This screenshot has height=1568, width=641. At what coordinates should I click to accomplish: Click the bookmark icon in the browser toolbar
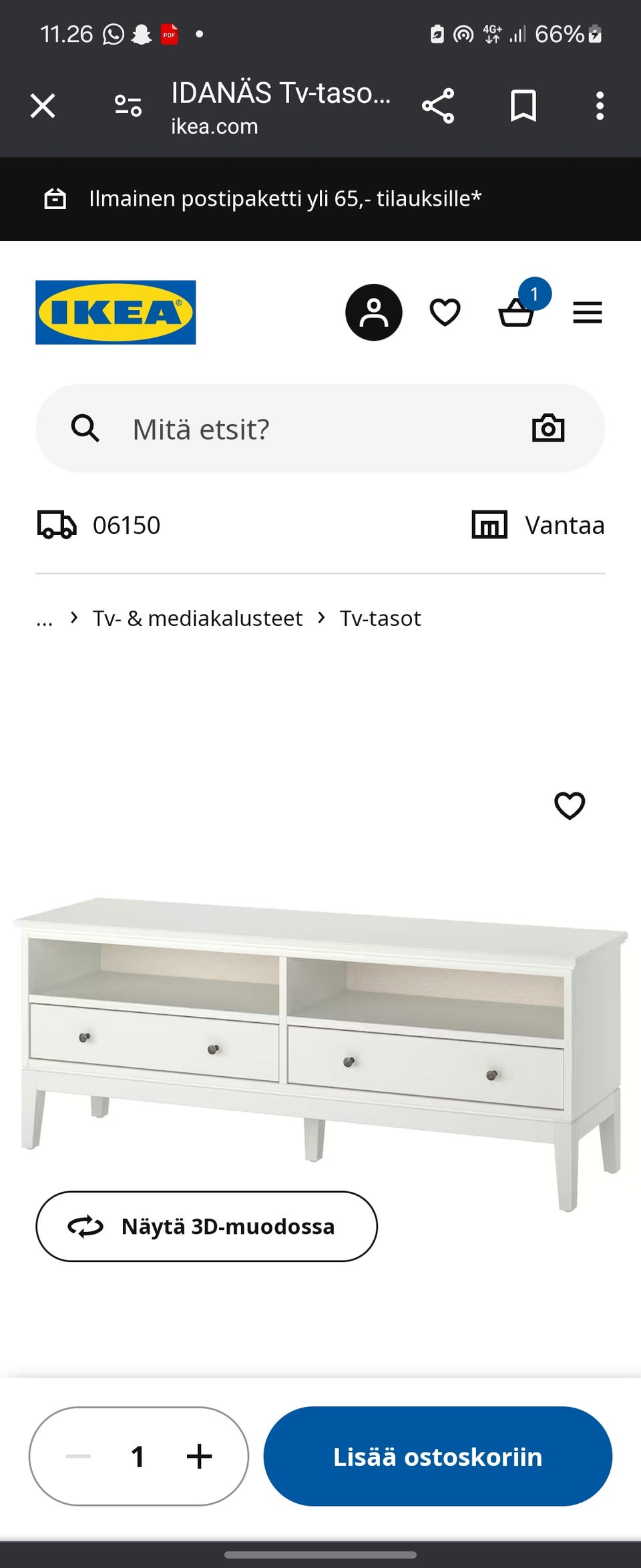tap(524, 106)
